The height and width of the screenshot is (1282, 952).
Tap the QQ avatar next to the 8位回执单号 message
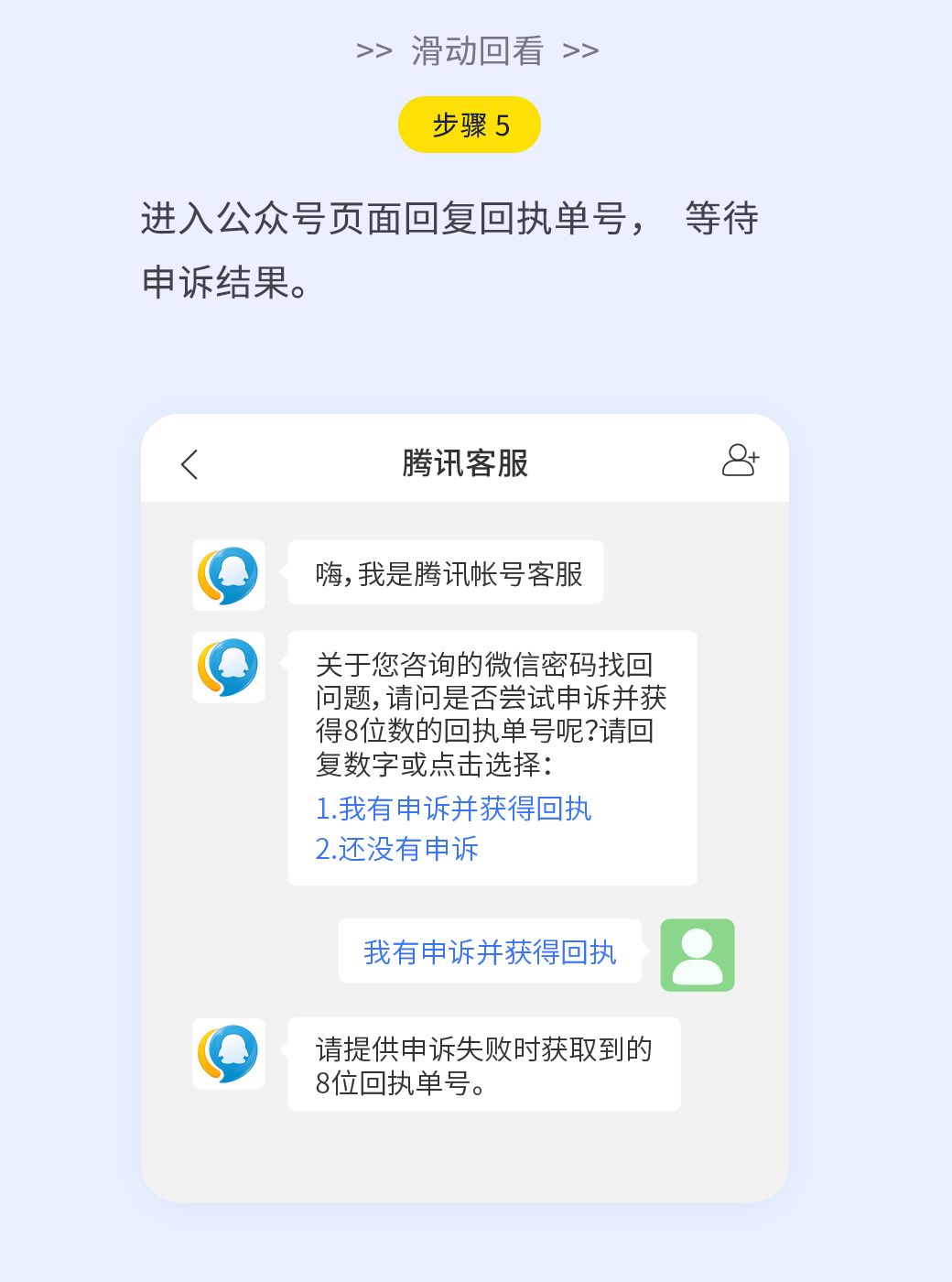pyautogui.click(x=228, y=1053)
